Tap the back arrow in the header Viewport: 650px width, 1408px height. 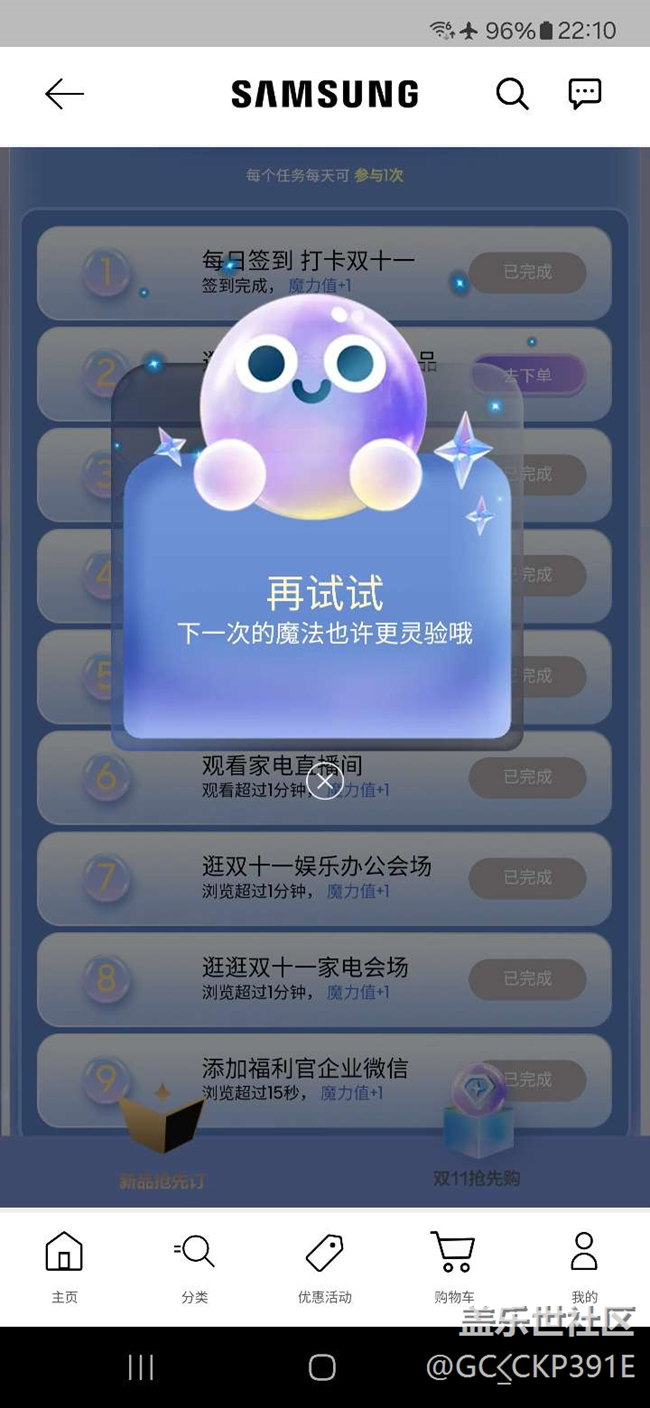click(64, 94)
